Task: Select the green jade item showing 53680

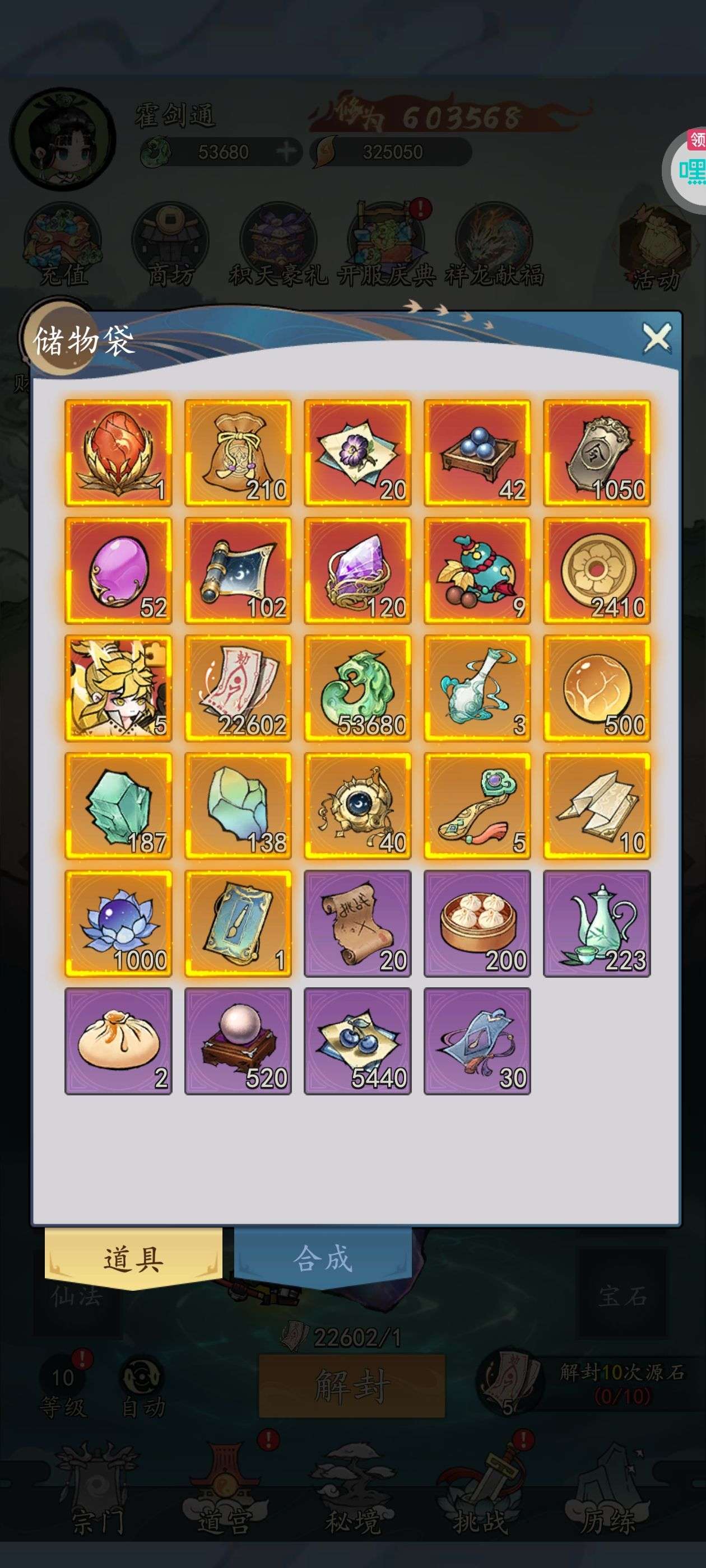Action: click(357, 688)
